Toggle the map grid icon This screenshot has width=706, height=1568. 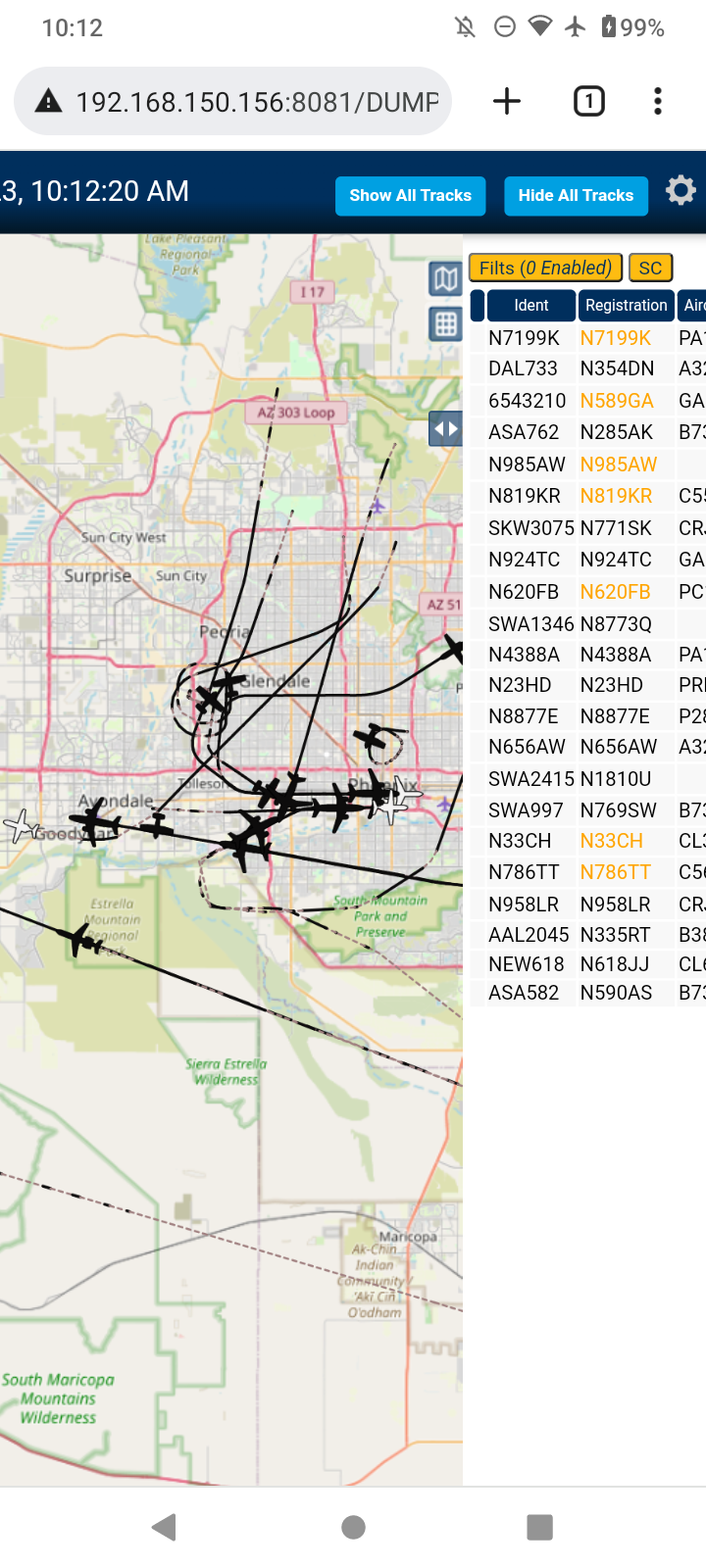click(x=445, y=323)
